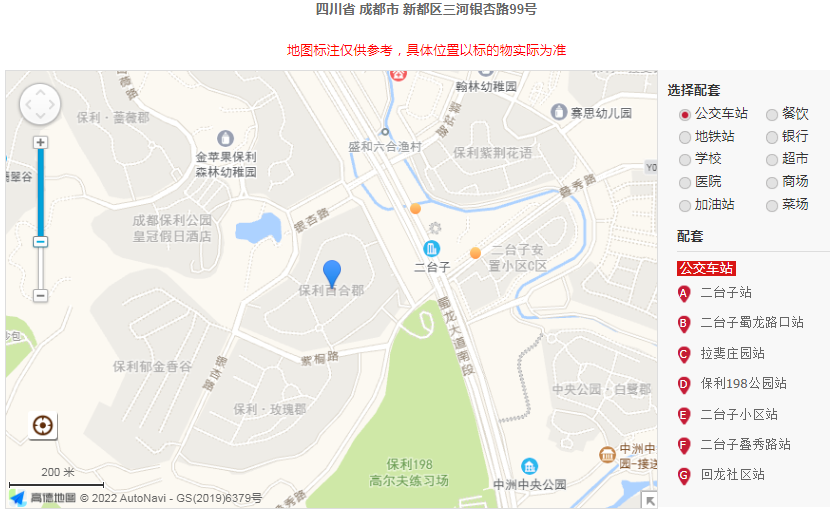Choose 商场 as nearby facility
Viewport: 830px width, 510px height.
pyautogui.click(x=772, y=183)
